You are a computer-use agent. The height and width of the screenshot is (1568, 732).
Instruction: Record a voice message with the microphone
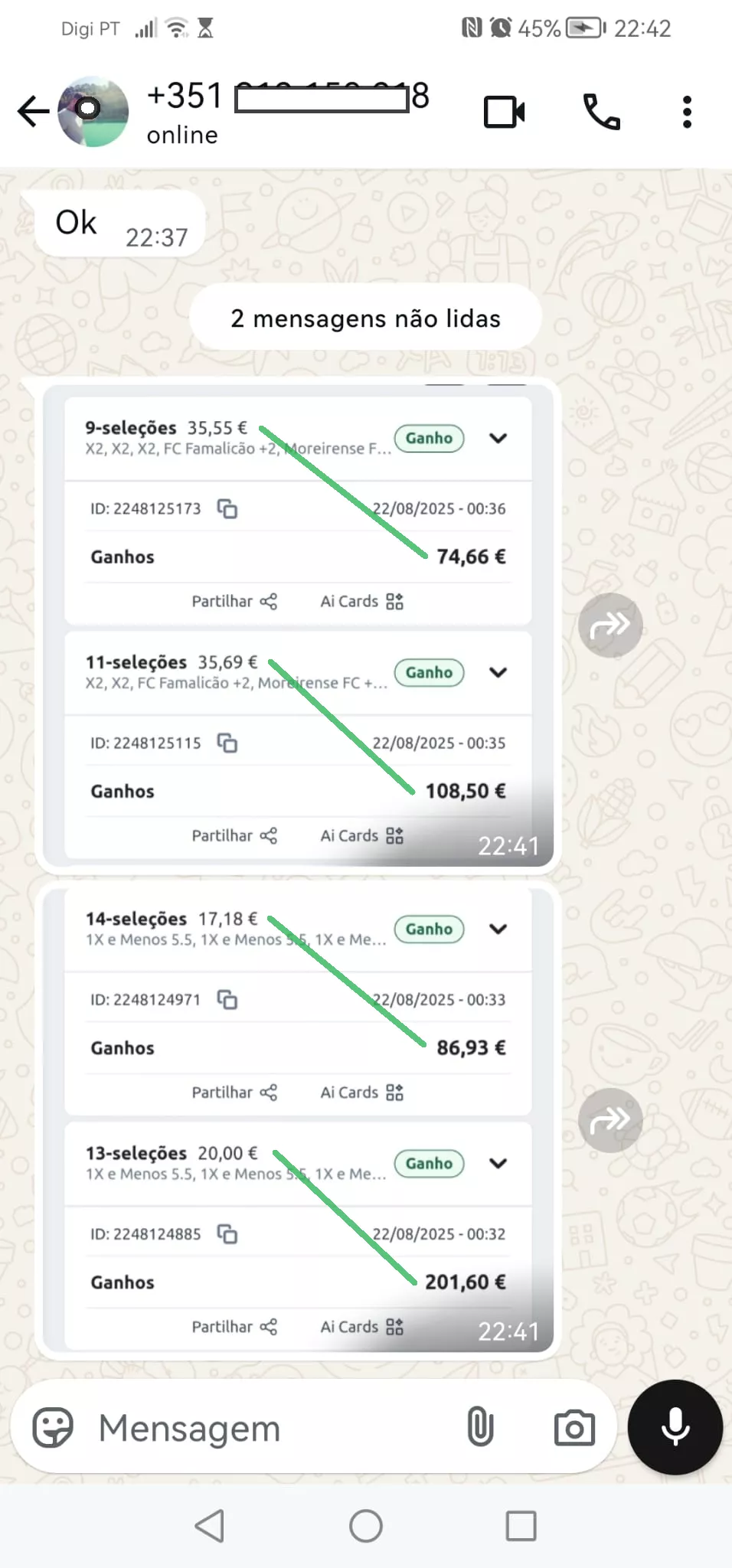(x=675, y=1427)
